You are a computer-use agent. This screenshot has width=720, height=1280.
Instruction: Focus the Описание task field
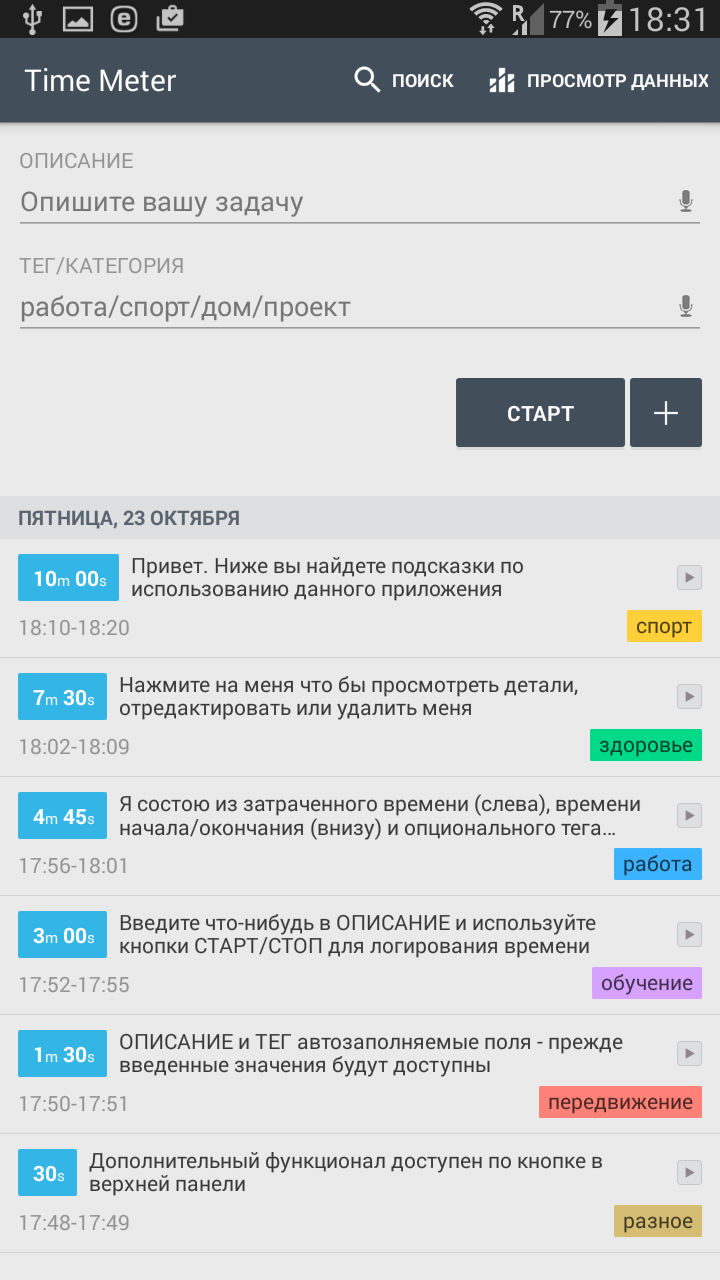(346, 203)
